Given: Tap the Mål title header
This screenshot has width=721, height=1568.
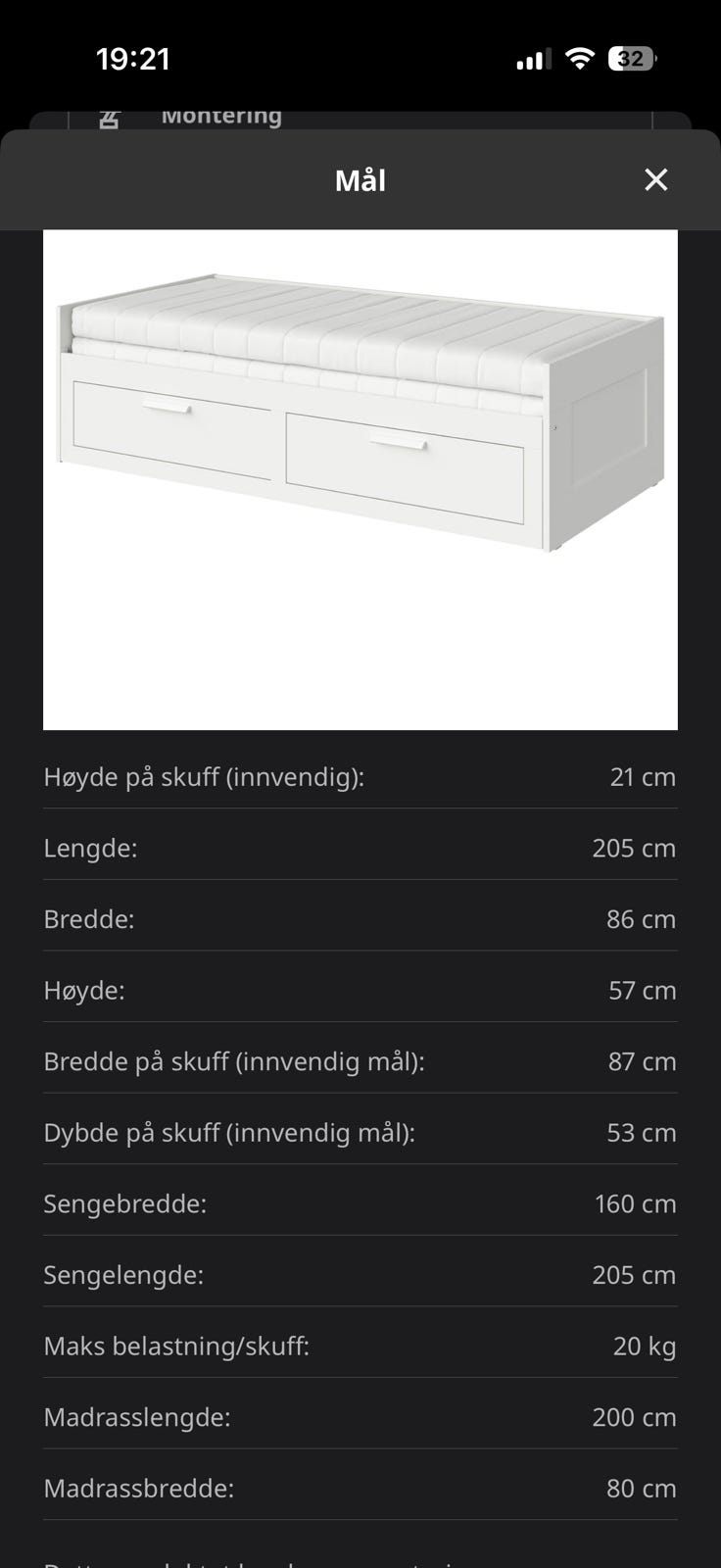Looking at the screenshot, I should click(x=360, y=179).
